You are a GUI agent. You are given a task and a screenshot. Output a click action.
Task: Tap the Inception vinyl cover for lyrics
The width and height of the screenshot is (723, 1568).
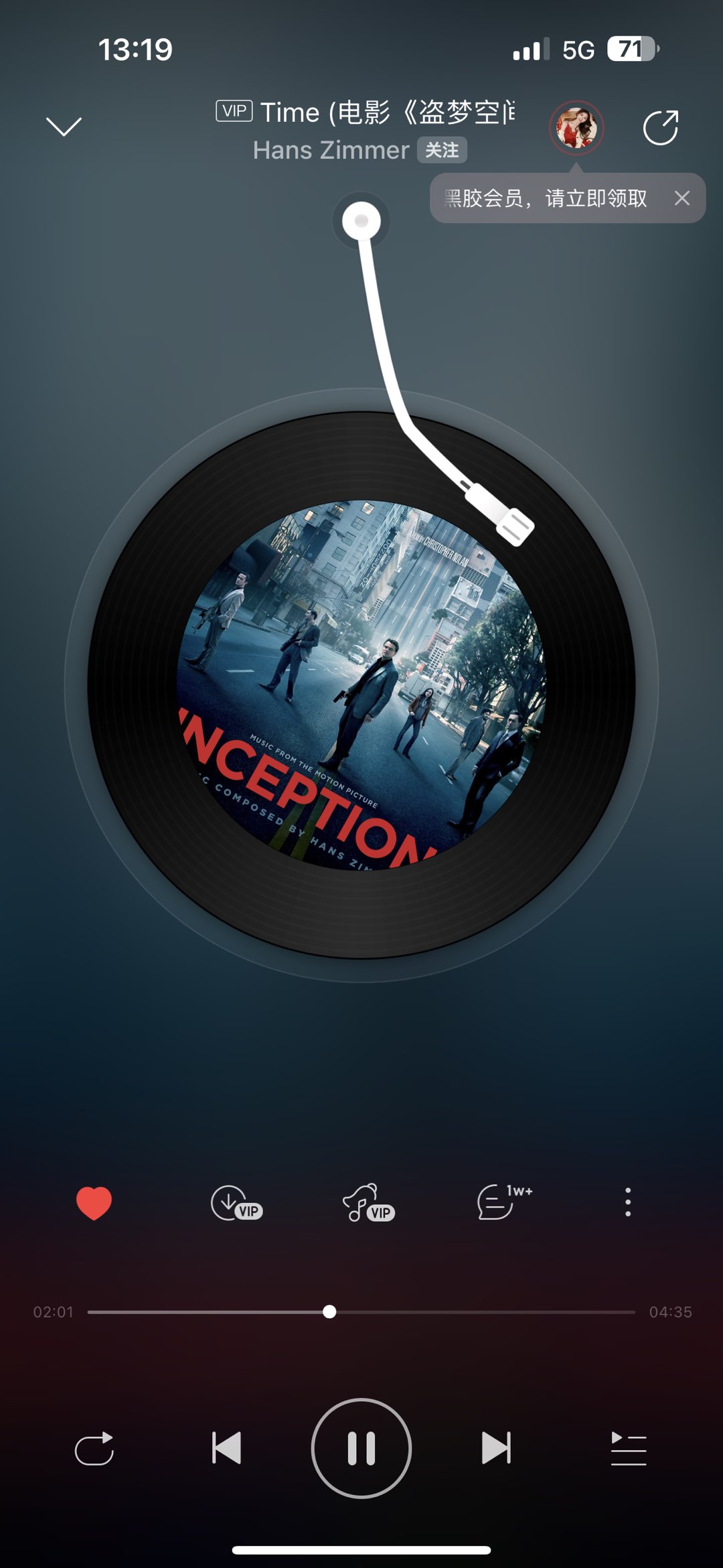pyautogui.click(x=361, y=685)
